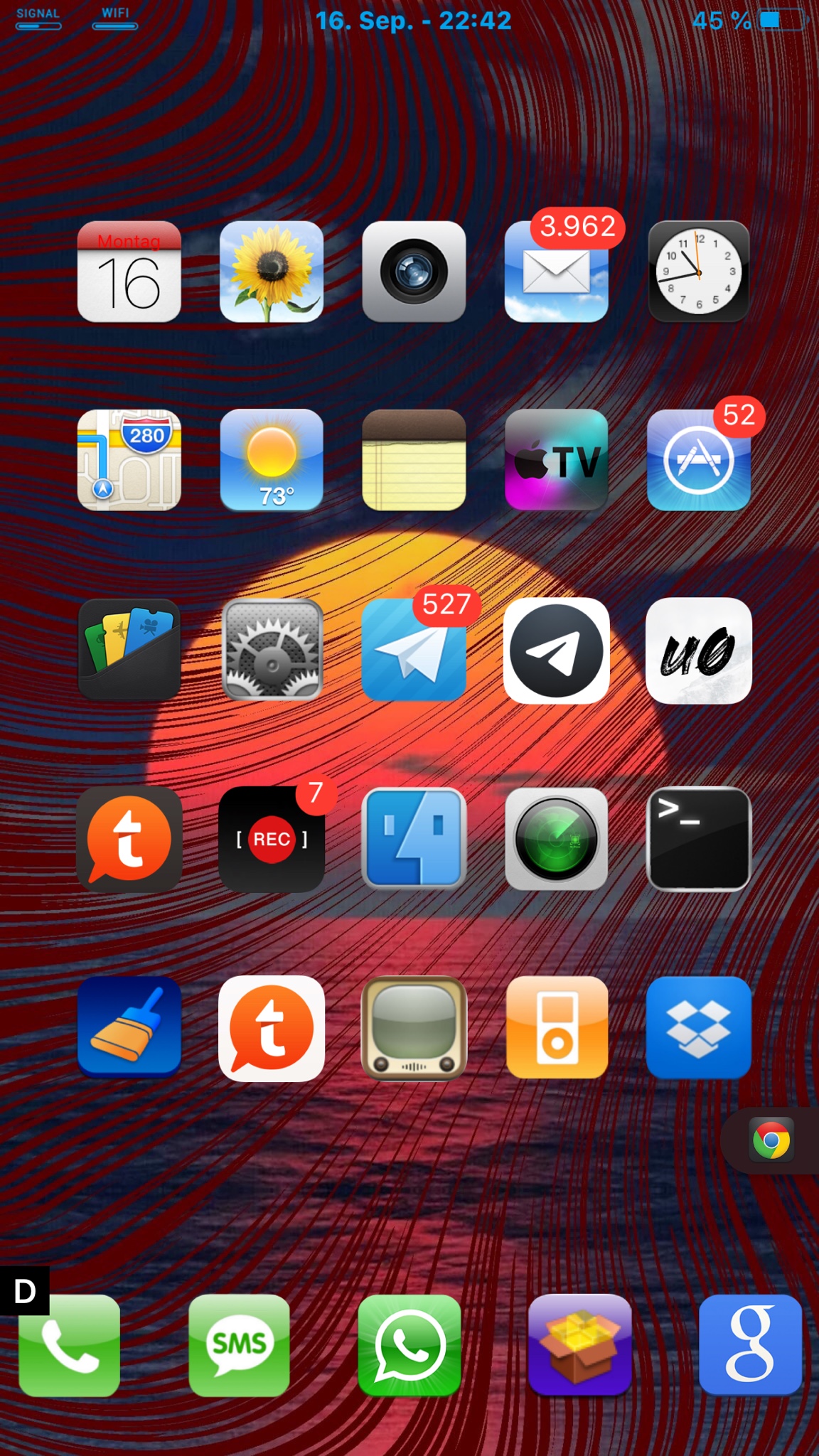Launch the Dropbox app
This screenshot has width=819, height=1456.
click(x=698, y=1028)
